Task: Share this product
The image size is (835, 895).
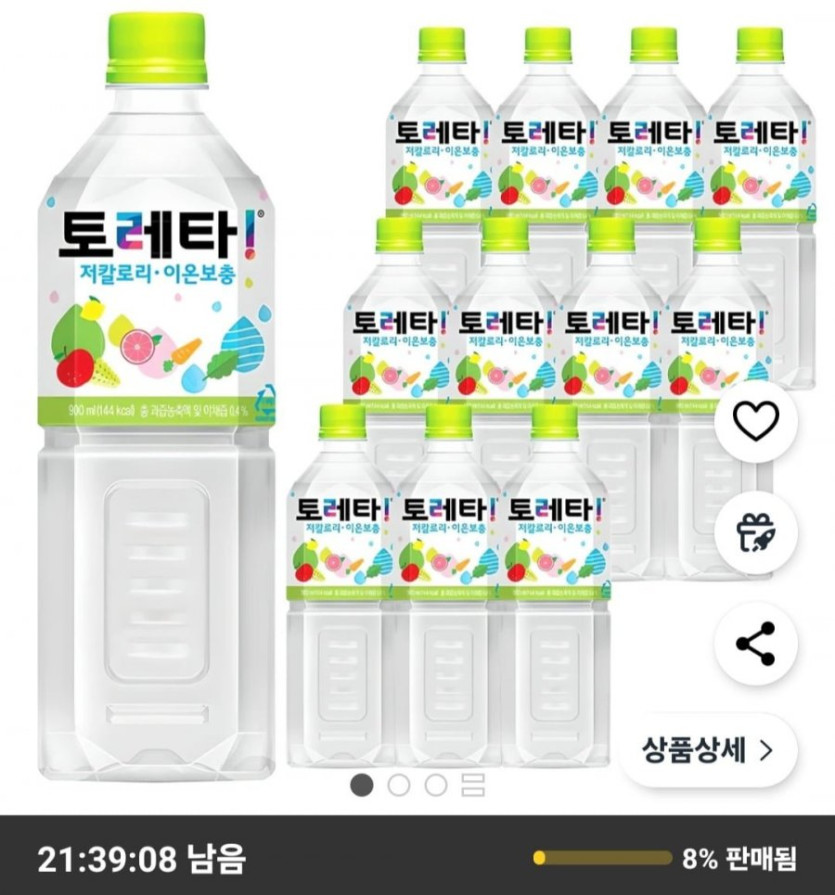Action: coord(756,643)
